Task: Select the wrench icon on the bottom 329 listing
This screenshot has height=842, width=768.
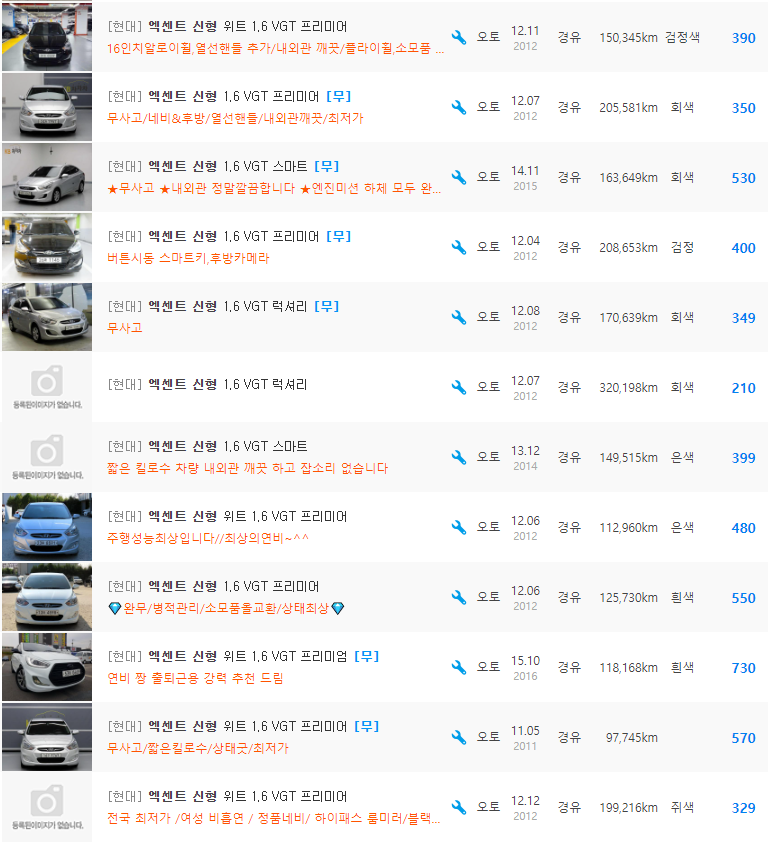Action: [459, 807]
